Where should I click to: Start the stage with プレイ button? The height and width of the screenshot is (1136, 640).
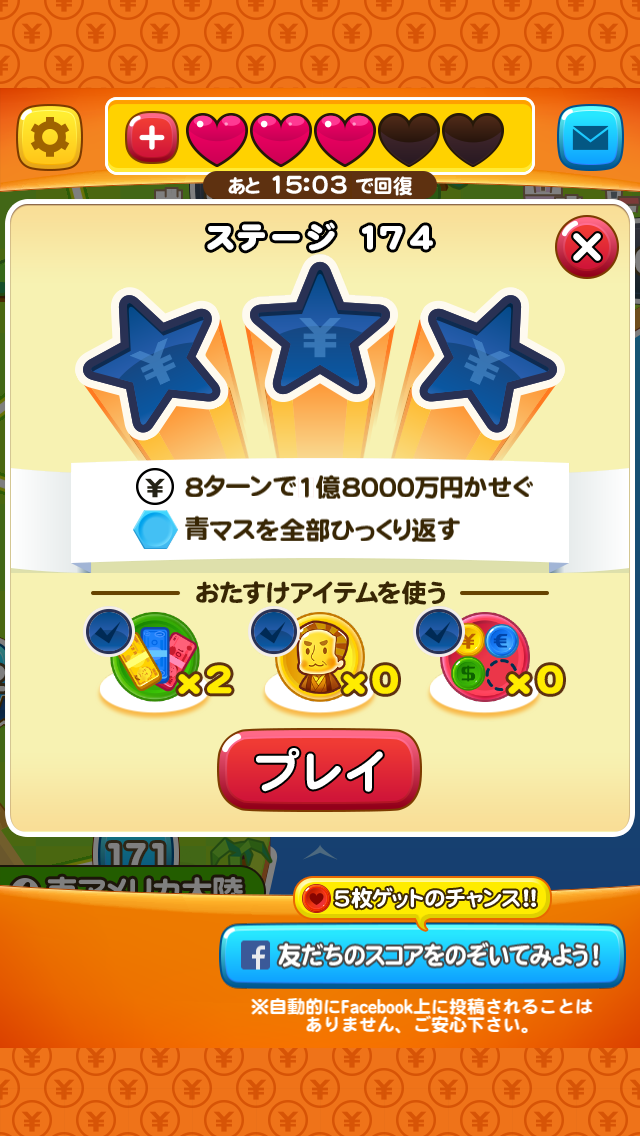320,770
